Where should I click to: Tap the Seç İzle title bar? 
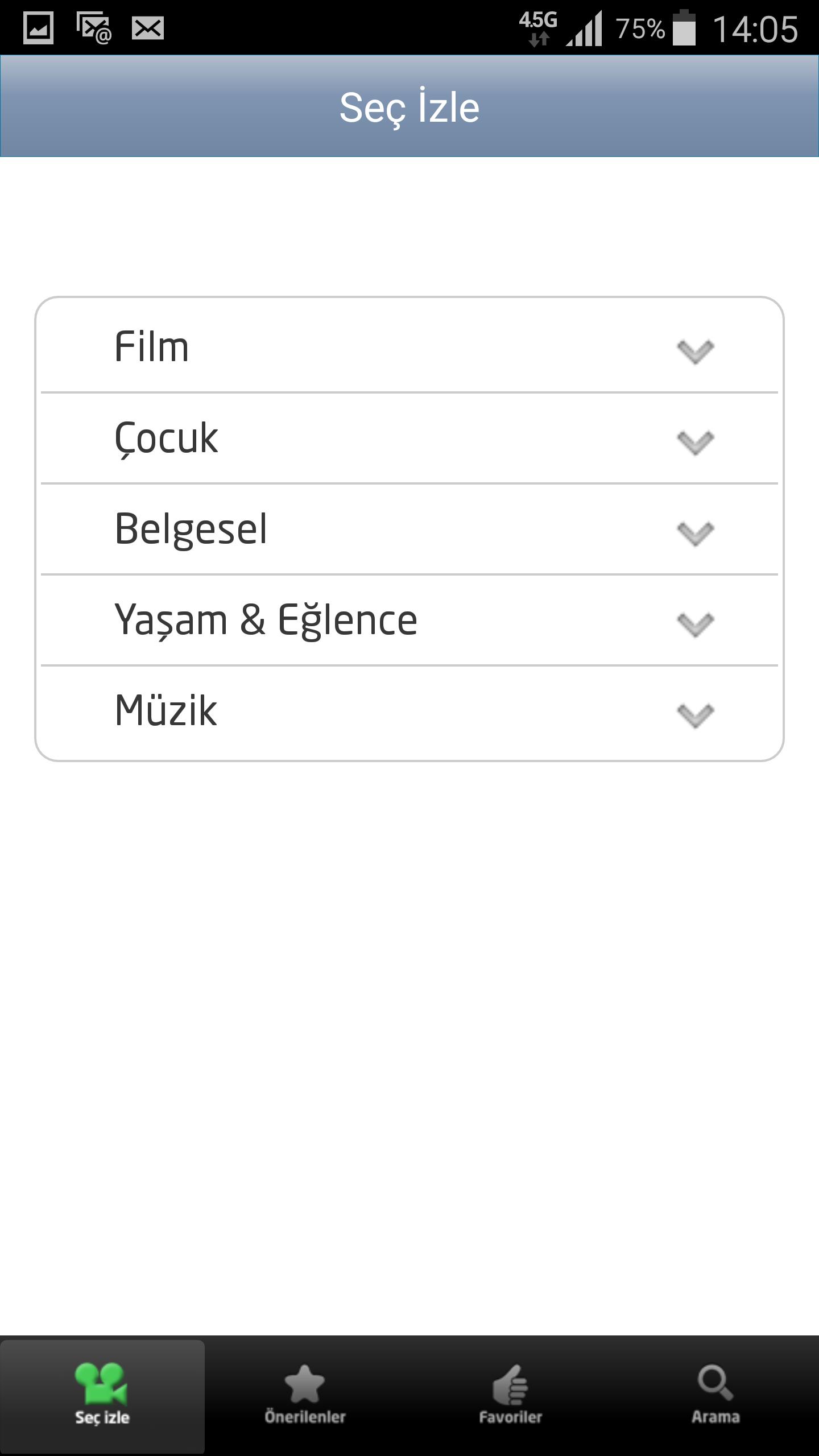(409, 105)
